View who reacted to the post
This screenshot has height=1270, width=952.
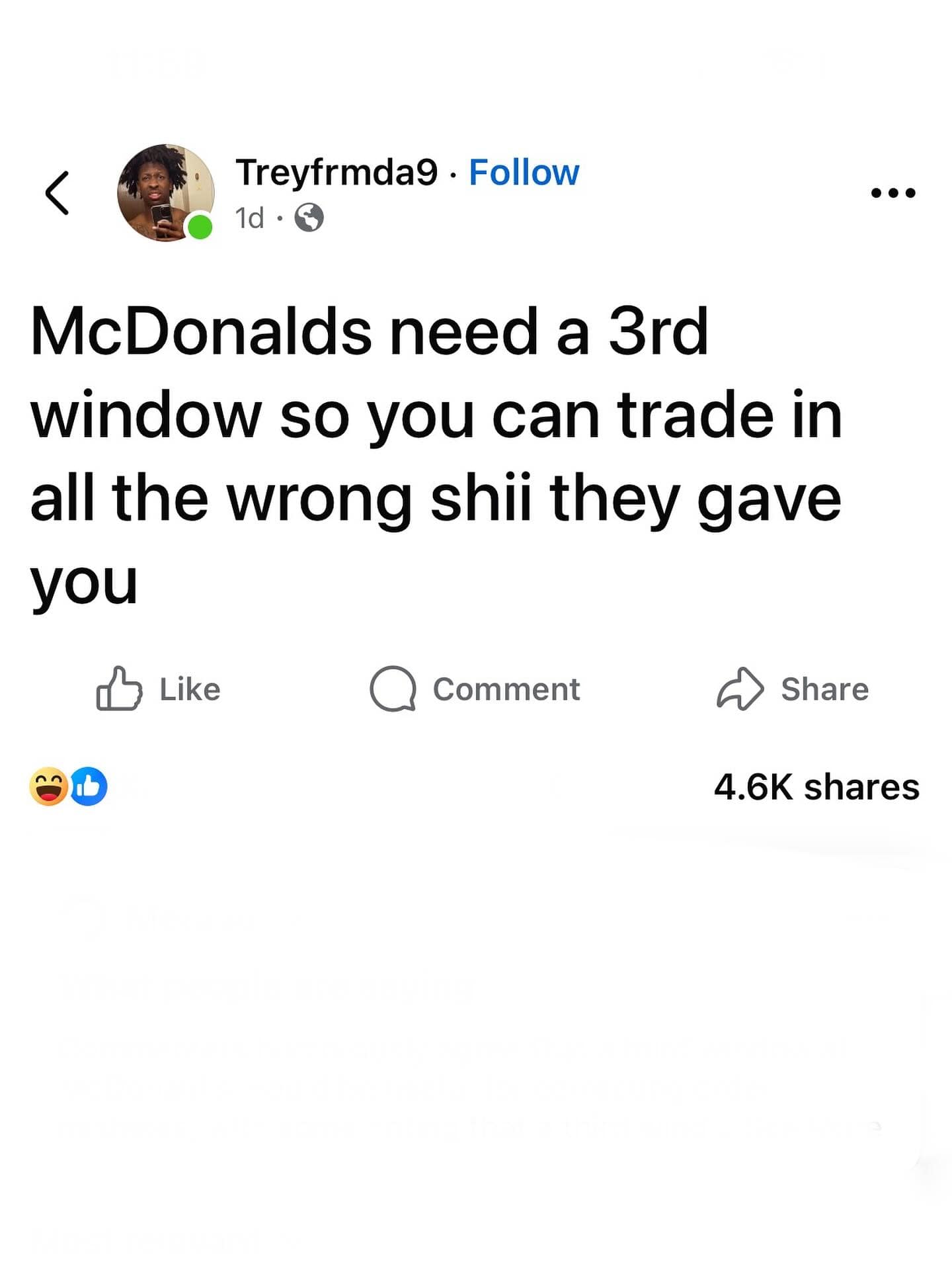[x=68, y=786]
